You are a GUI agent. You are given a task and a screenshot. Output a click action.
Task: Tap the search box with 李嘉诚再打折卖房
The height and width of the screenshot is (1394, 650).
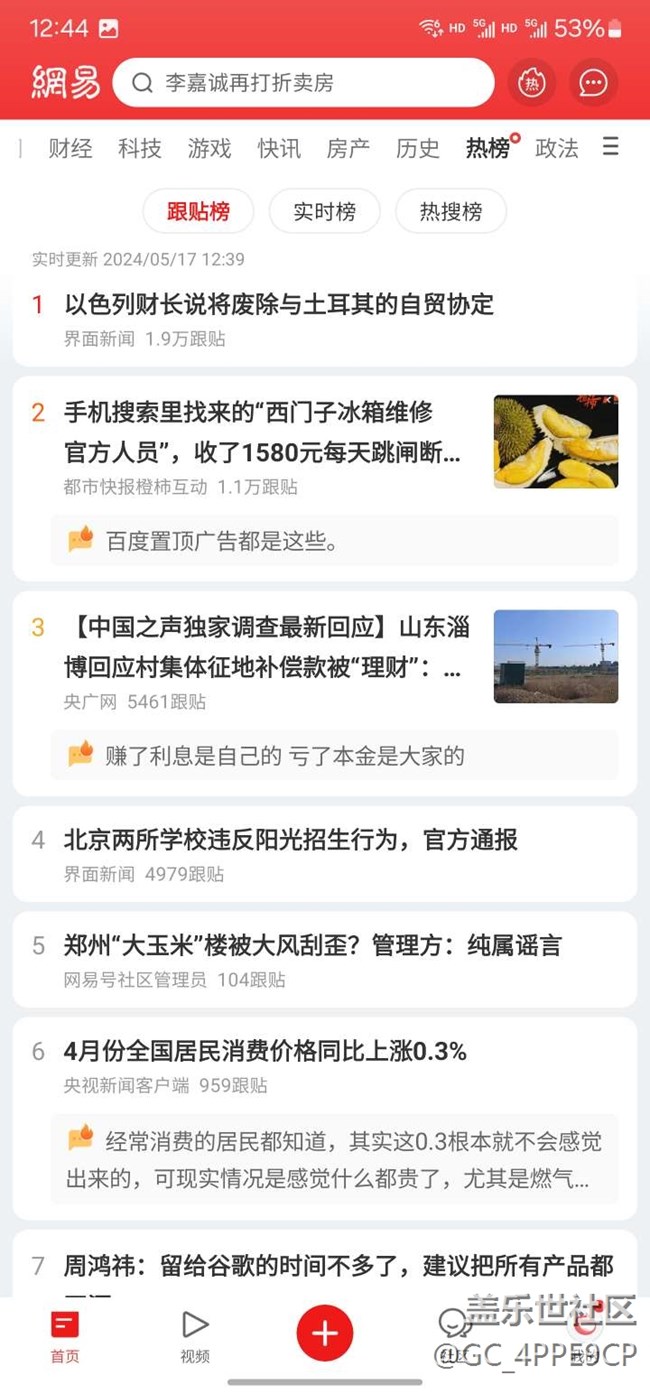coord(302,82)
